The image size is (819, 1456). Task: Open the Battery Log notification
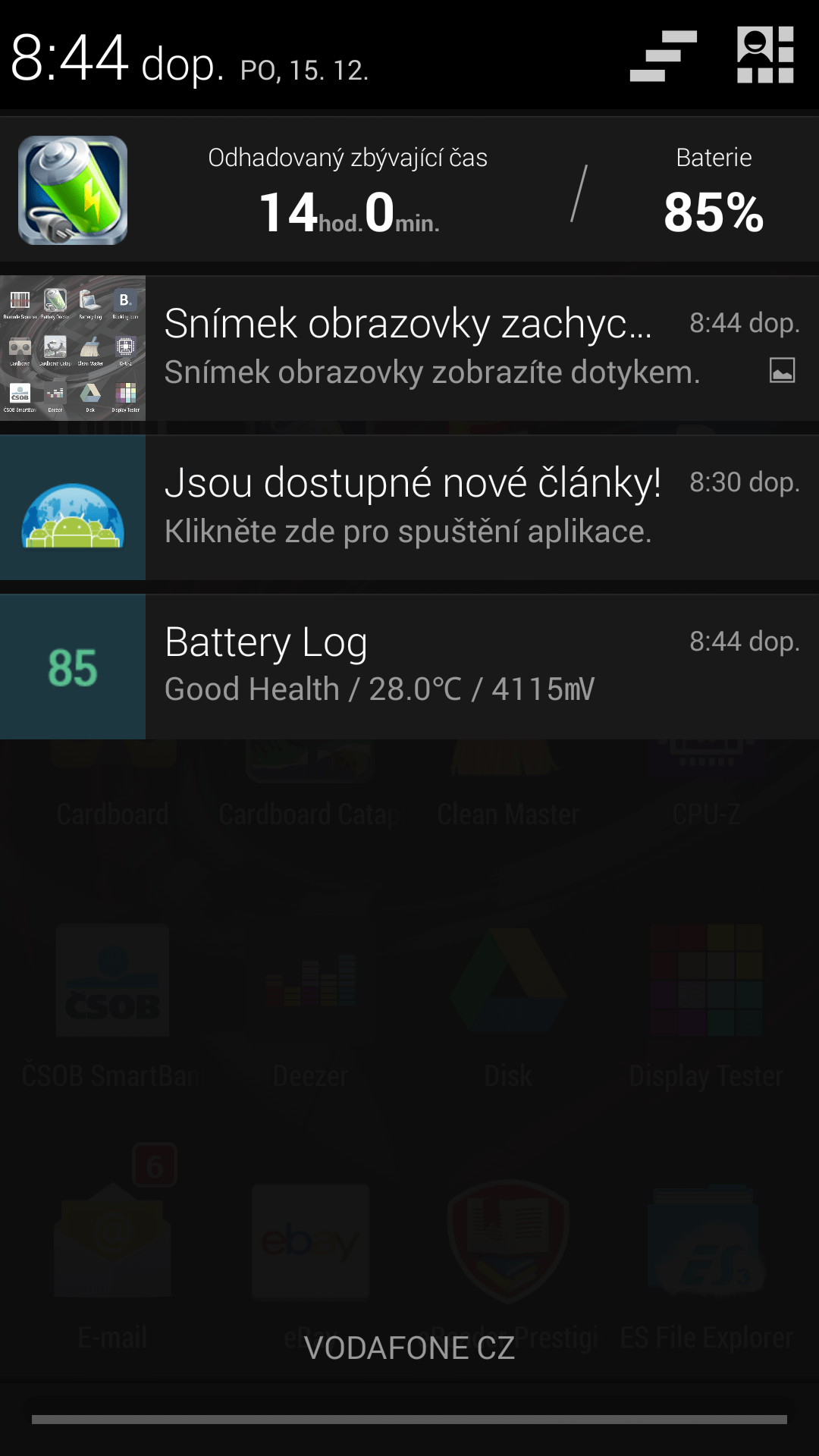coord(409,667)
